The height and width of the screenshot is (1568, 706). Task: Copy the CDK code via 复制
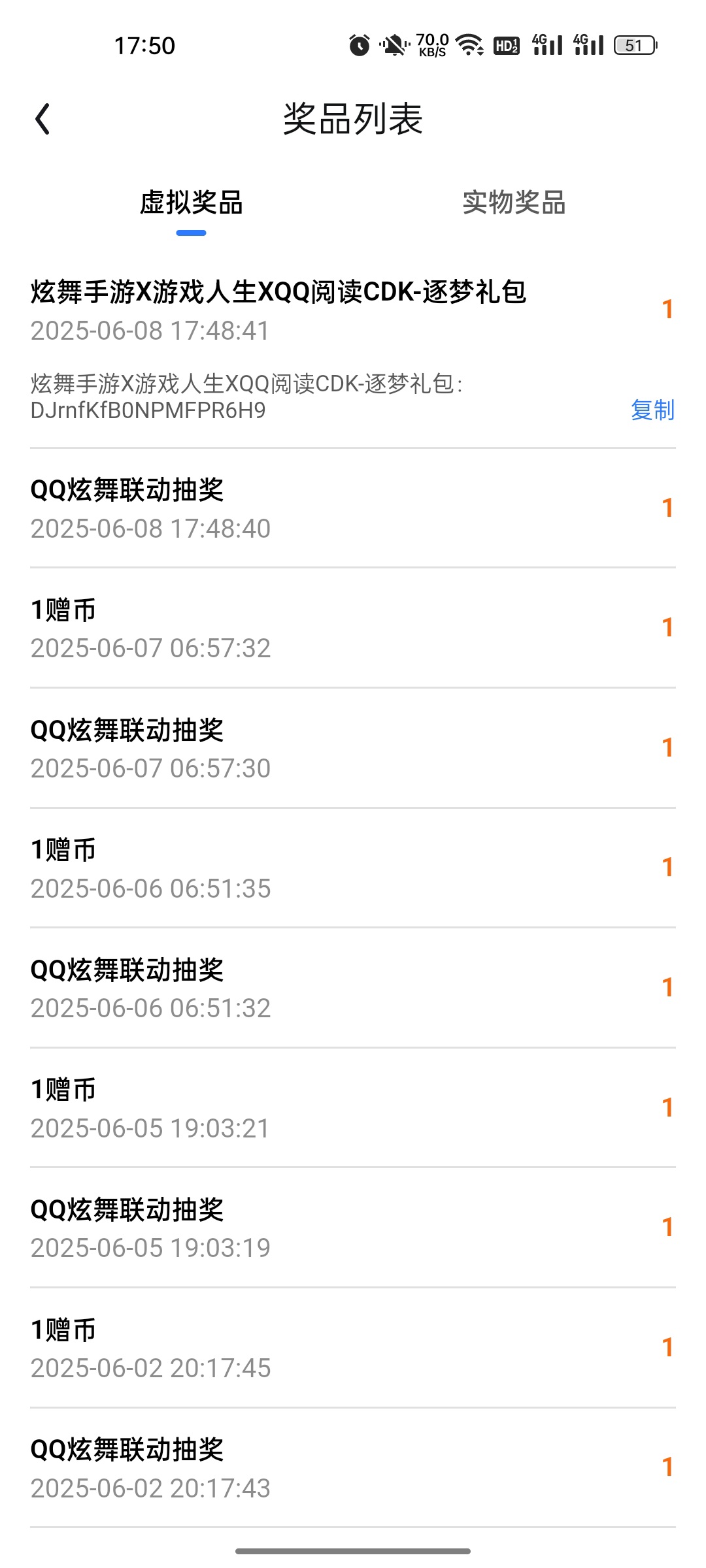point(652,410)
